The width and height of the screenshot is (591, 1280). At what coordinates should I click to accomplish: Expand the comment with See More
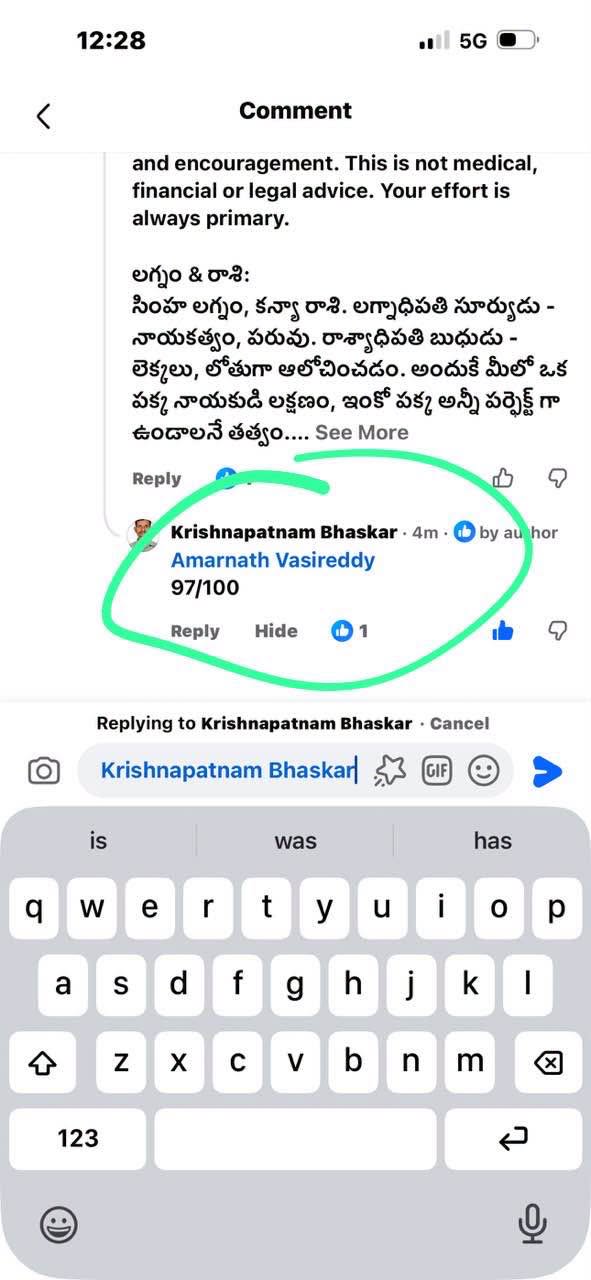361,432
